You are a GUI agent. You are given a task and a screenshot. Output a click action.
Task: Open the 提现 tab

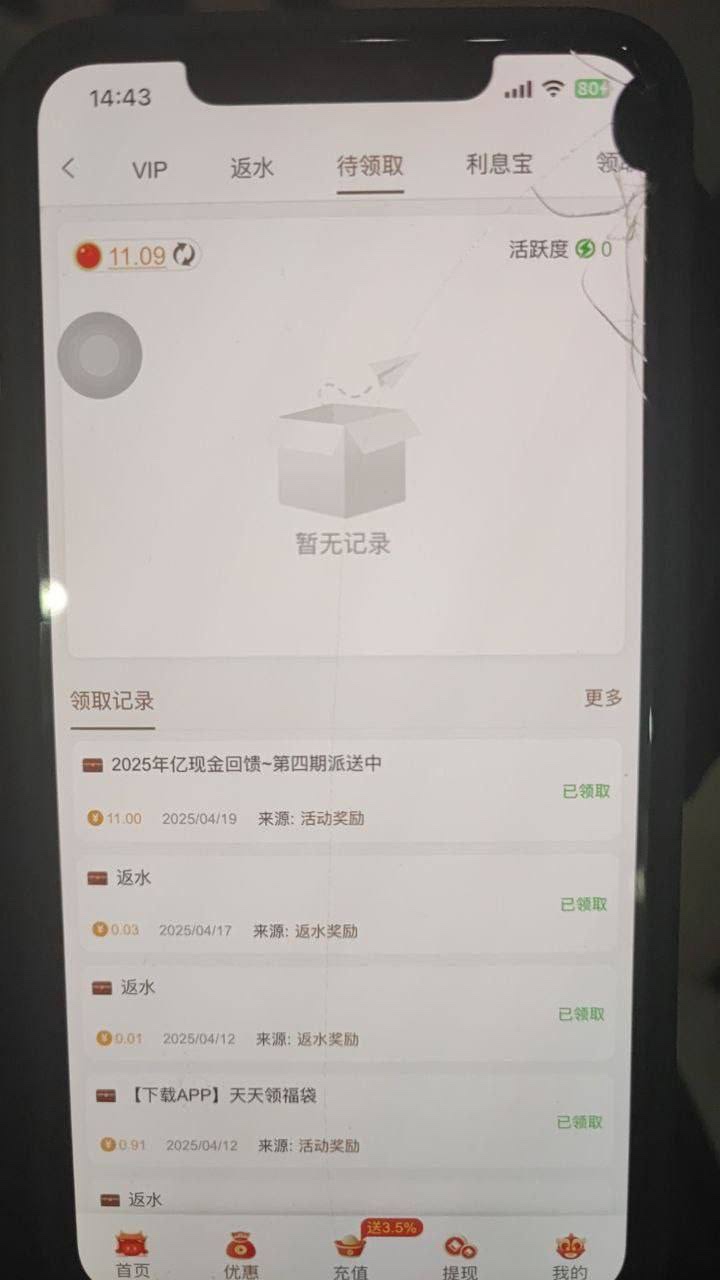pos(460,1256)
